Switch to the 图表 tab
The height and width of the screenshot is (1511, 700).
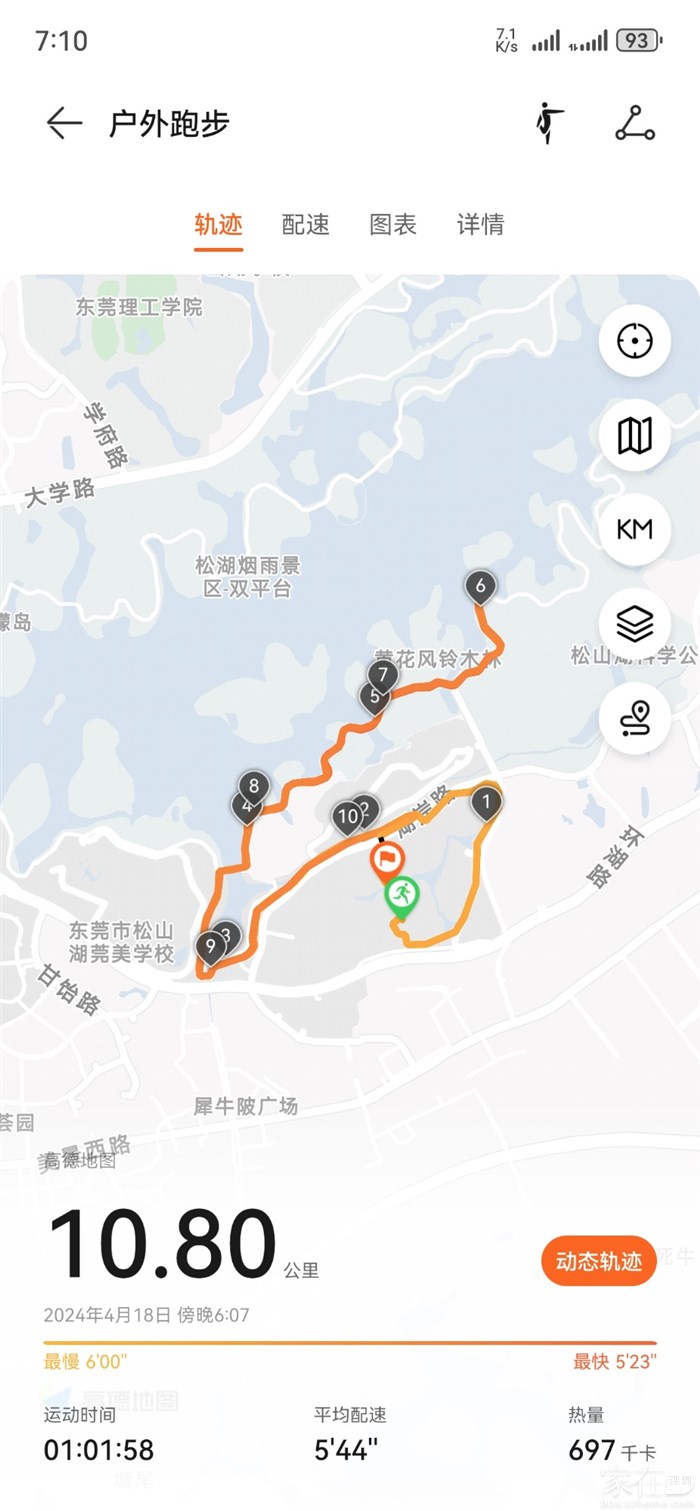click(x=393, y=225)
